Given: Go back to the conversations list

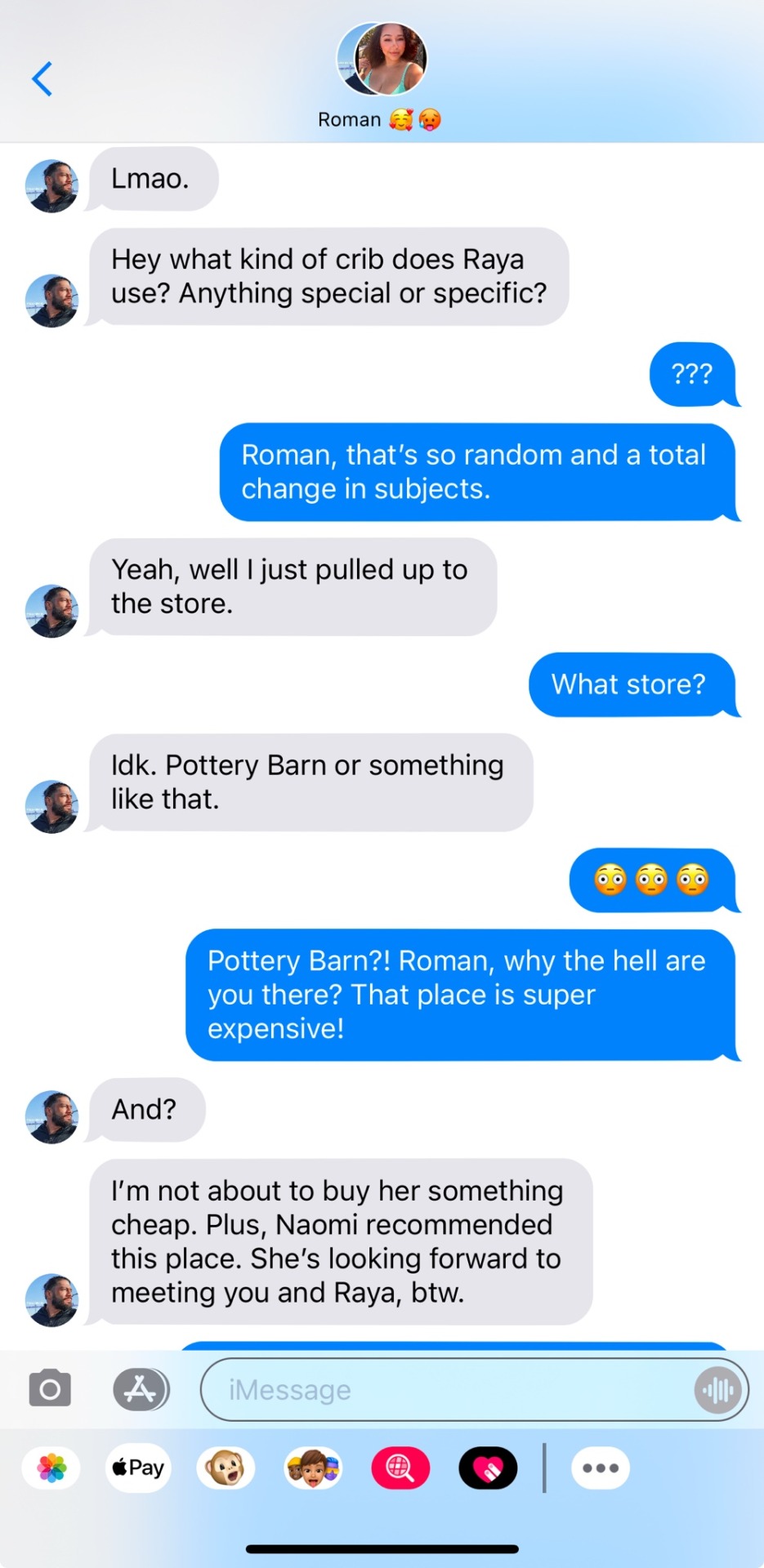Looking at the screenshot, I should pos(42,79).
